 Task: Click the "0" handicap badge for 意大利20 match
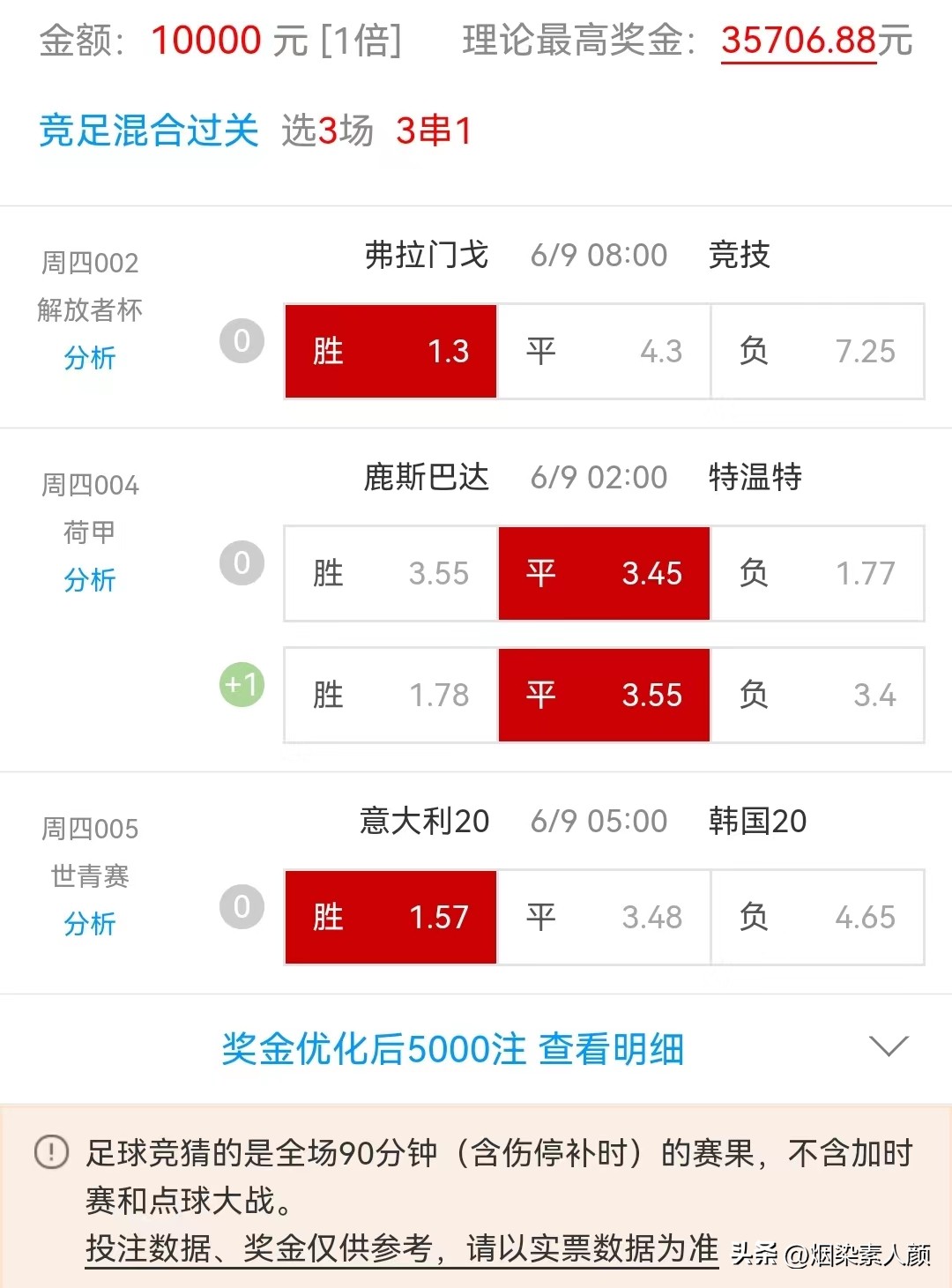[x=241, y=906]
